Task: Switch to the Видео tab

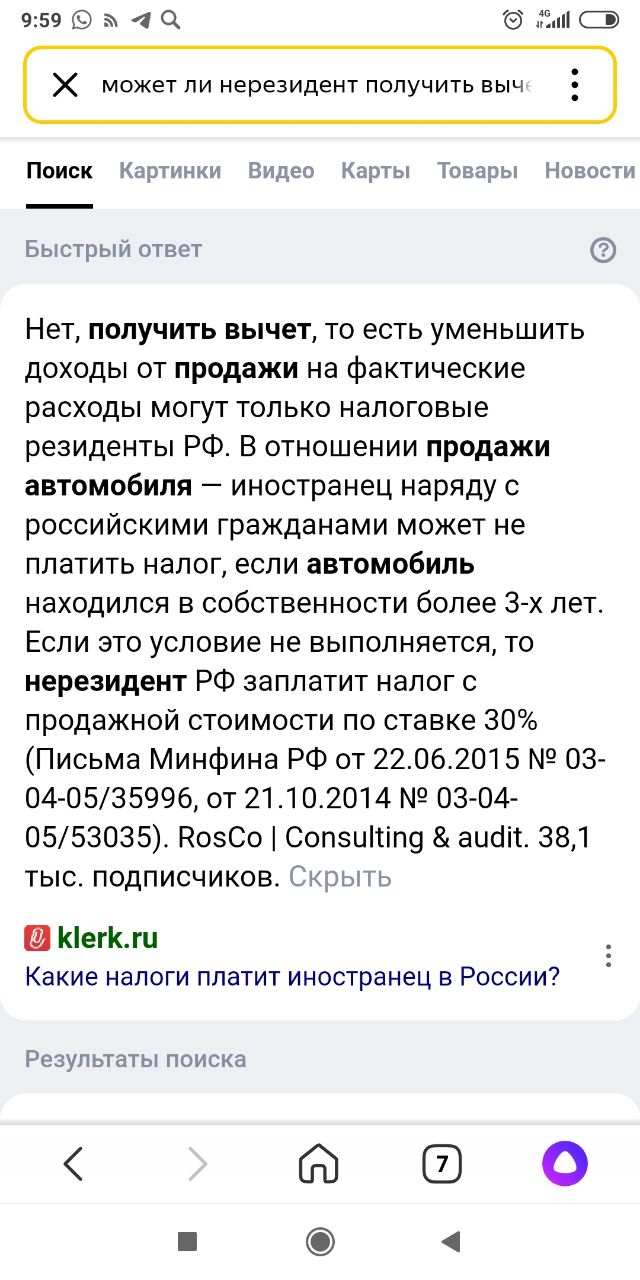Action: click(281, 171)
